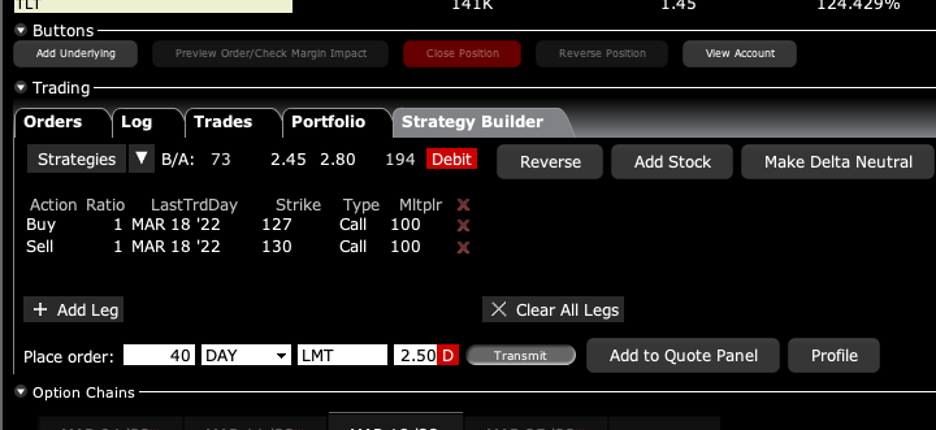Open the Log tab
Viewport: 936px width, 430px height.
[136, 122]
